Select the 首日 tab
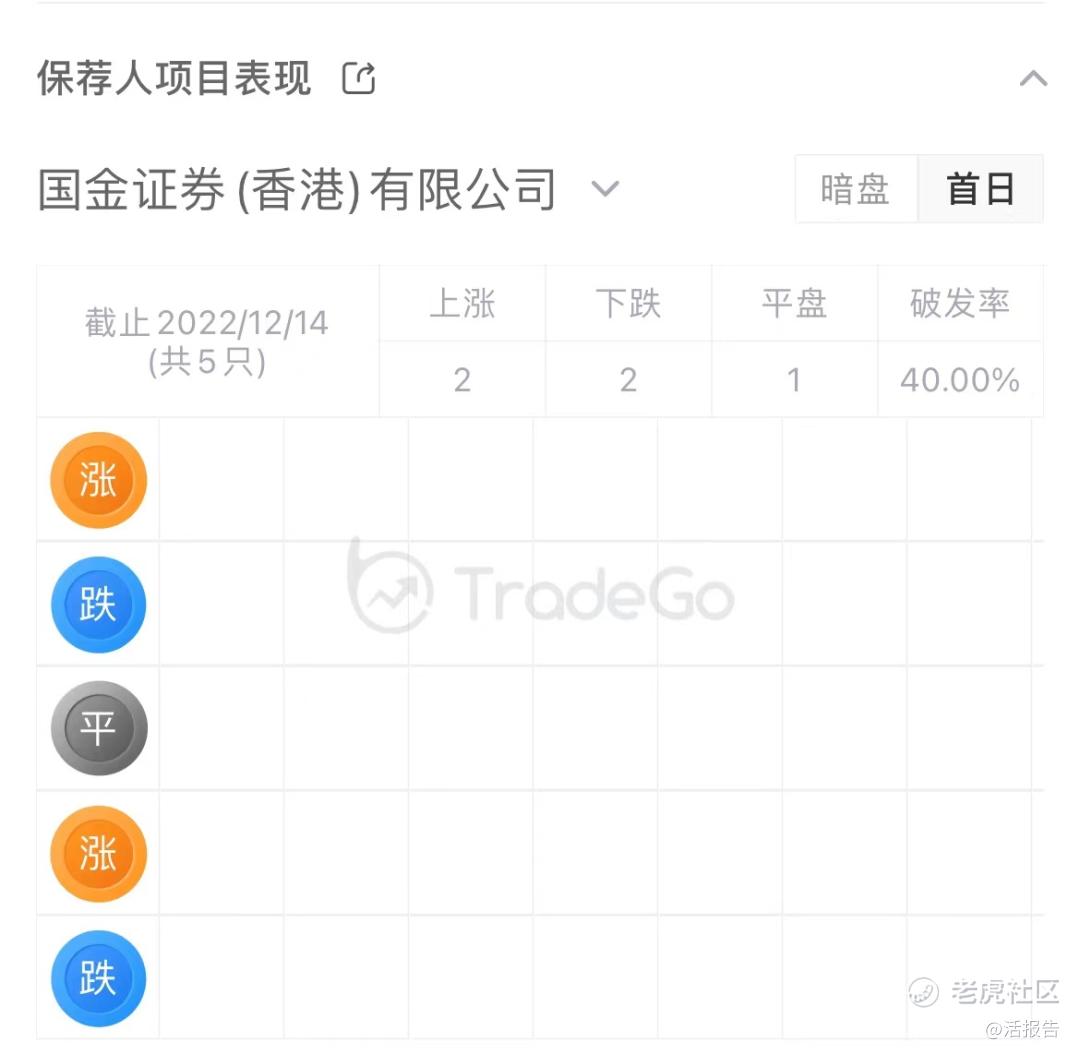This screenshot has height=1054, width=1080. 980,189
